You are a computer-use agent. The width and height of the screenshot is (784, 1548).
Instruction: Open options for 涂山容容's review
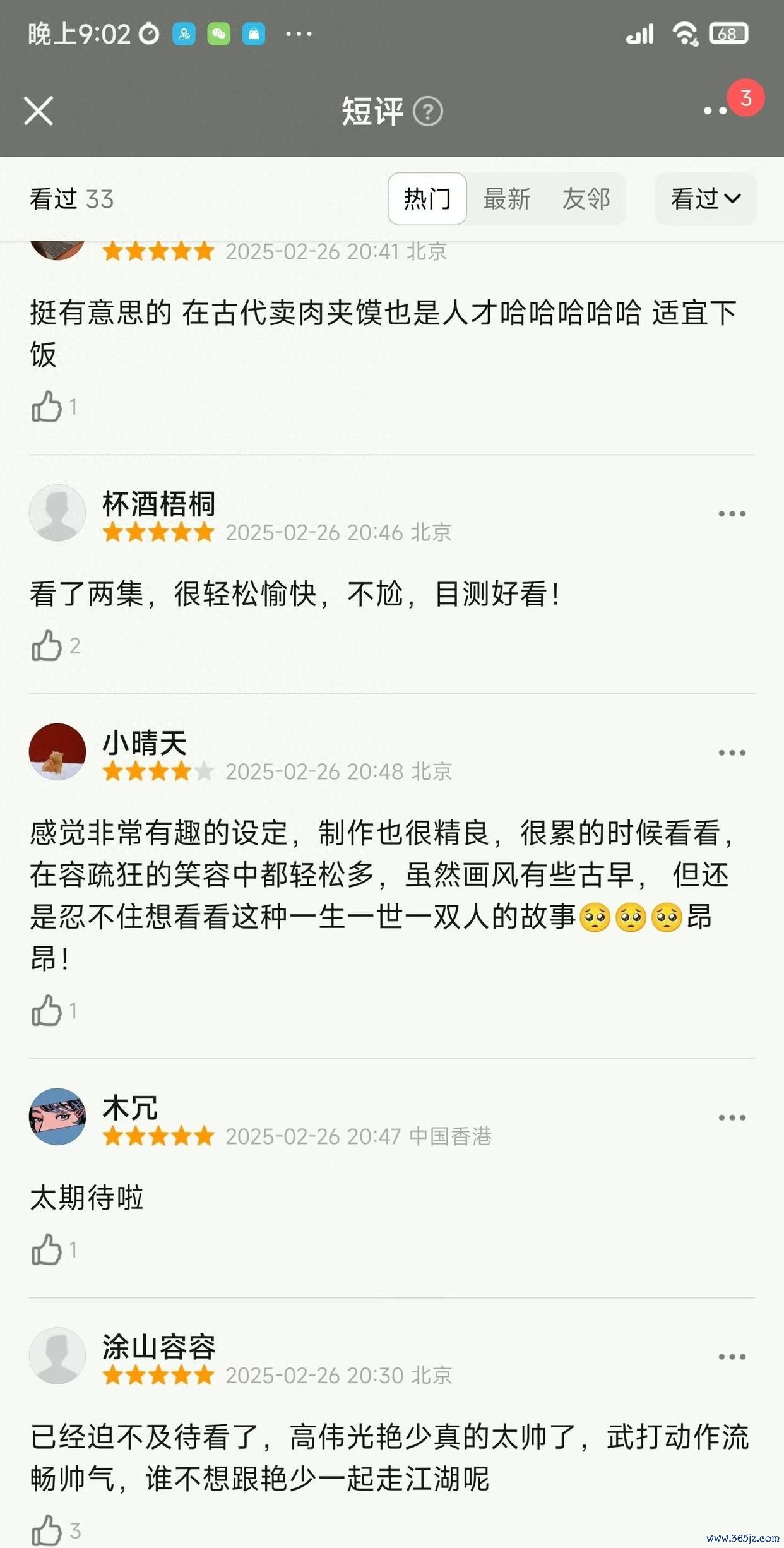(x=732, y=1357)
